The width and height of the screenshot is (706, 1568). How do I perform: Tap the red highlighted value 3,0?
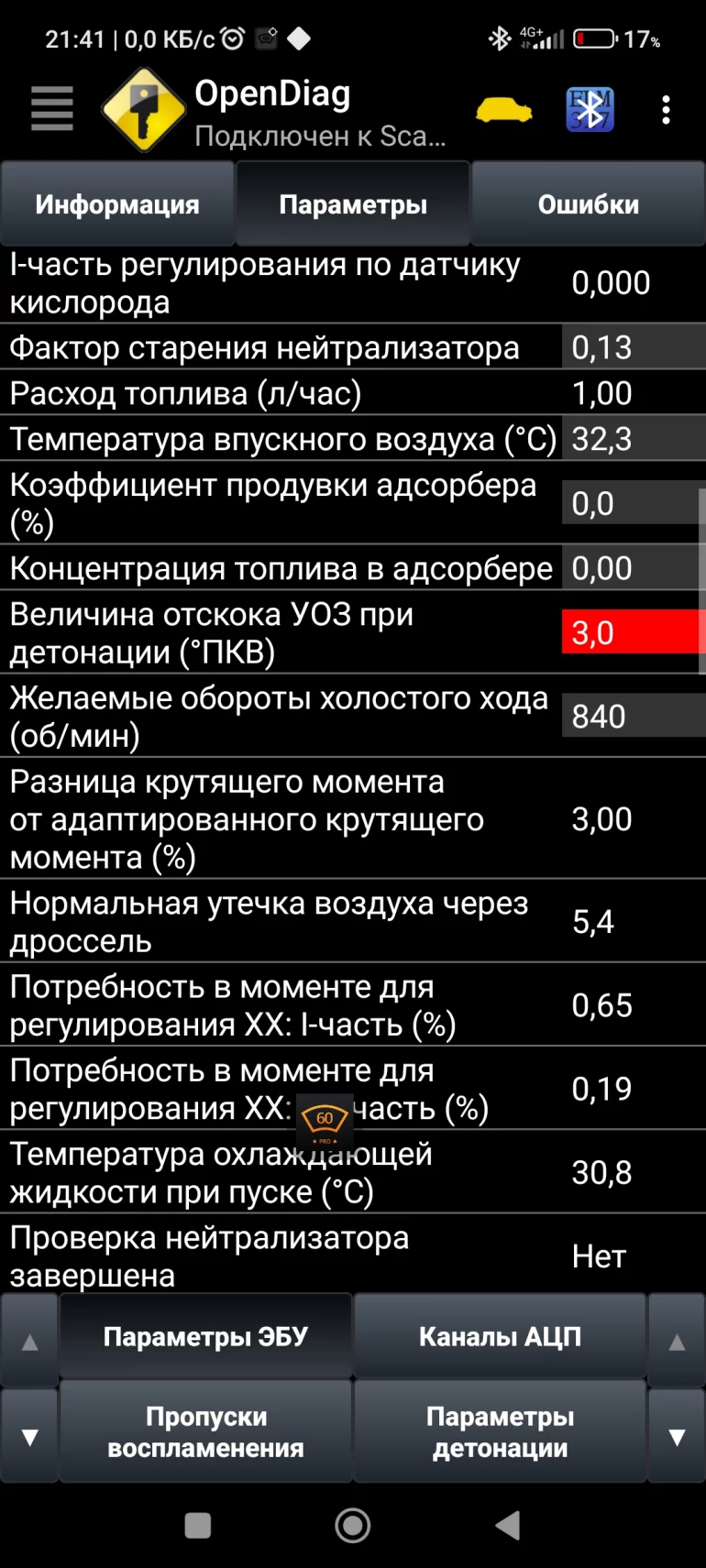tap(631, 632)
